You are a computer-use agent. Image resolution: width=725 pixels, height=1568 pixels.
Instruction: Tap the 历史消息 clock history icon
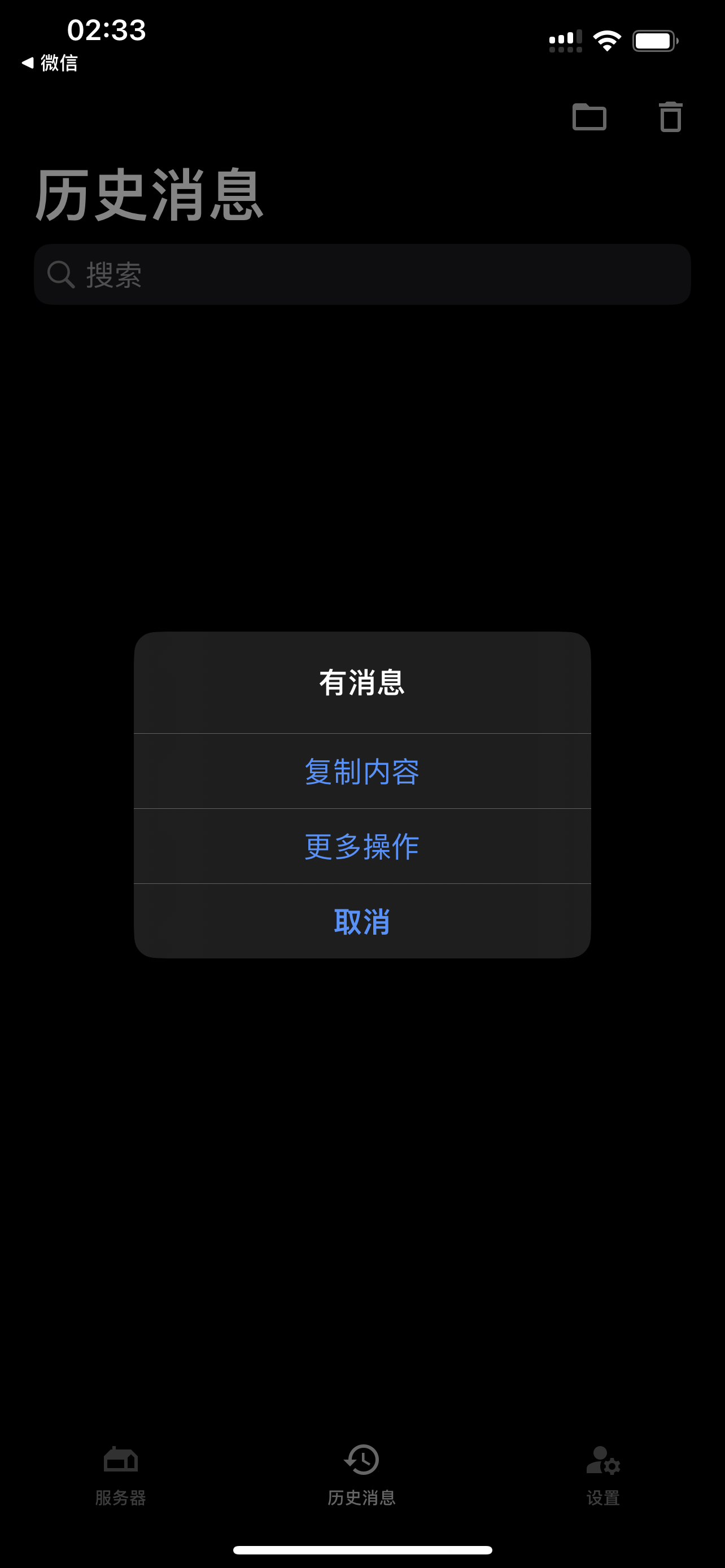[x=361, y=1460]
